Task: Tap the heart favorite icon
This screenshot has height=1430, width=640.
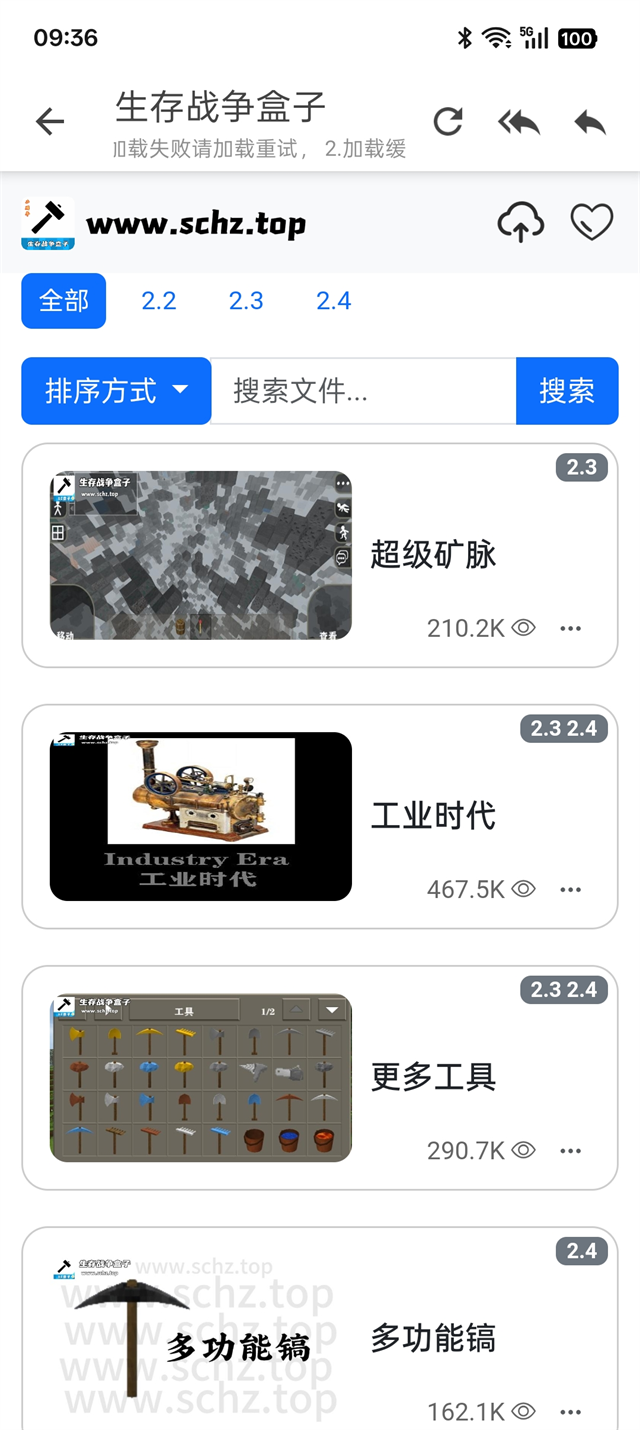Action: coord(591,222)
